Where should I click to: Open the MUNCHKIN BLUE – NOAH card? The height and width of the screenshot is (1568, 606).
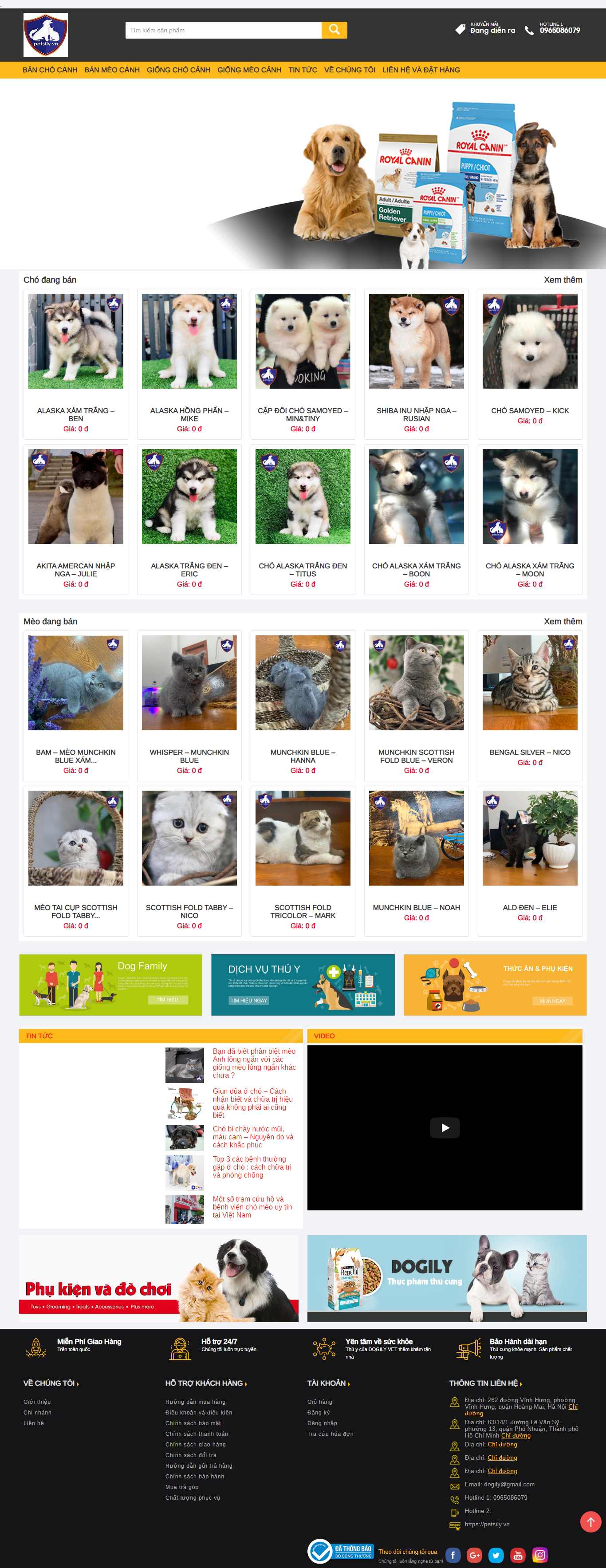(x=416, y=855)
